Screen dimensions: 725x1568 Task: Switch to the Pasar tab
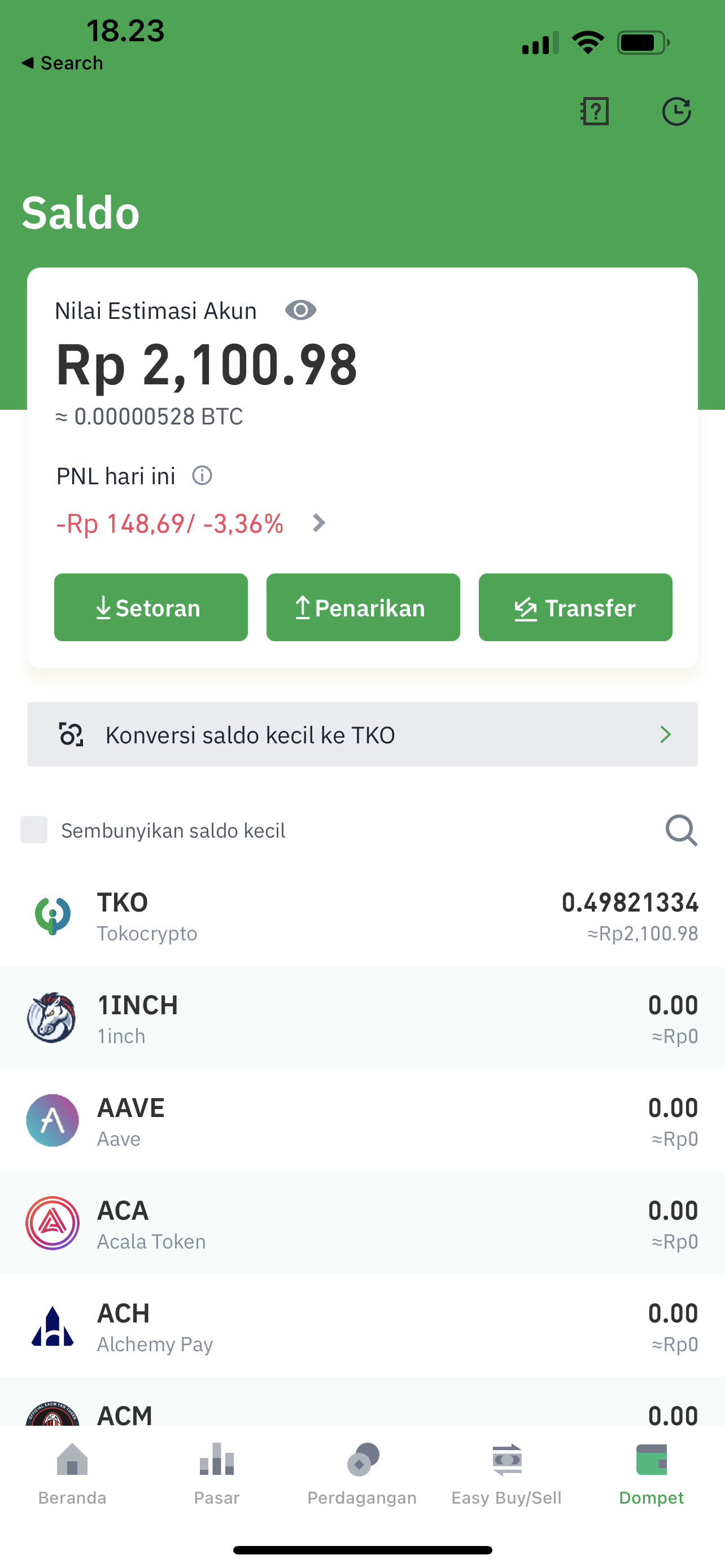(x=217, y=1474)
